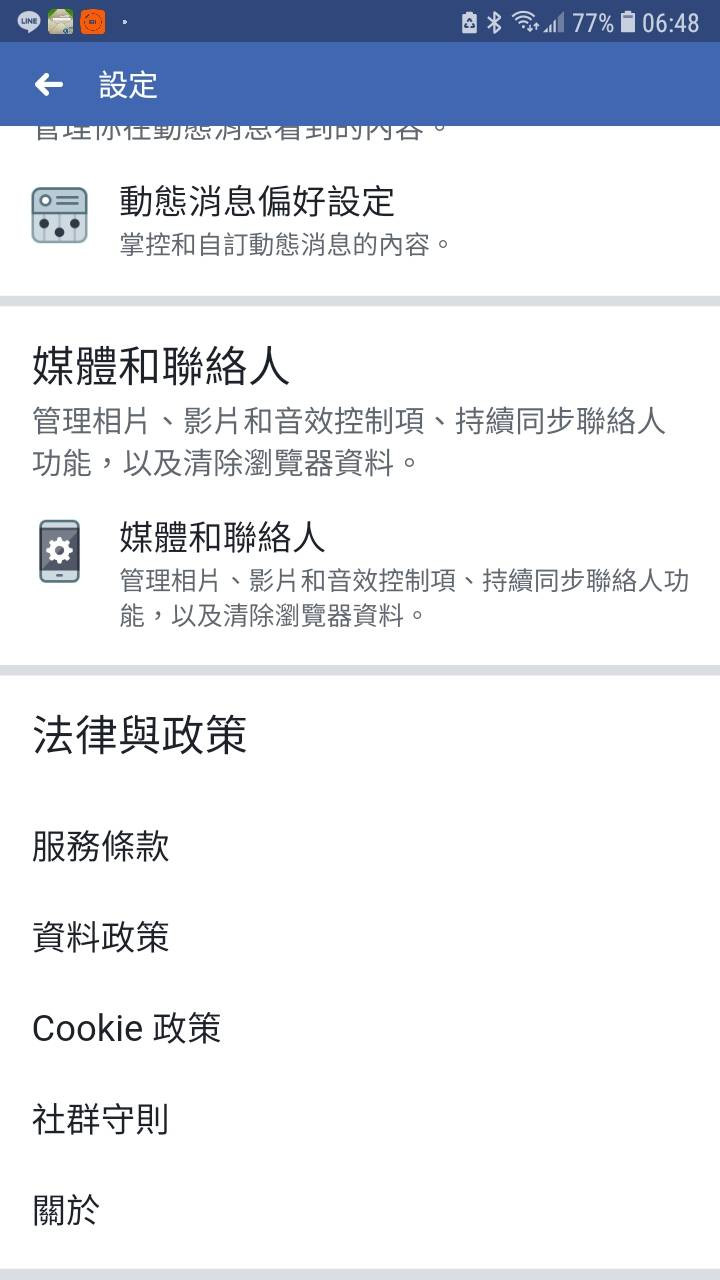Screen dimensions: 720x1280
Task: Go back using the arrow in 設定 header
Action: 48,85
